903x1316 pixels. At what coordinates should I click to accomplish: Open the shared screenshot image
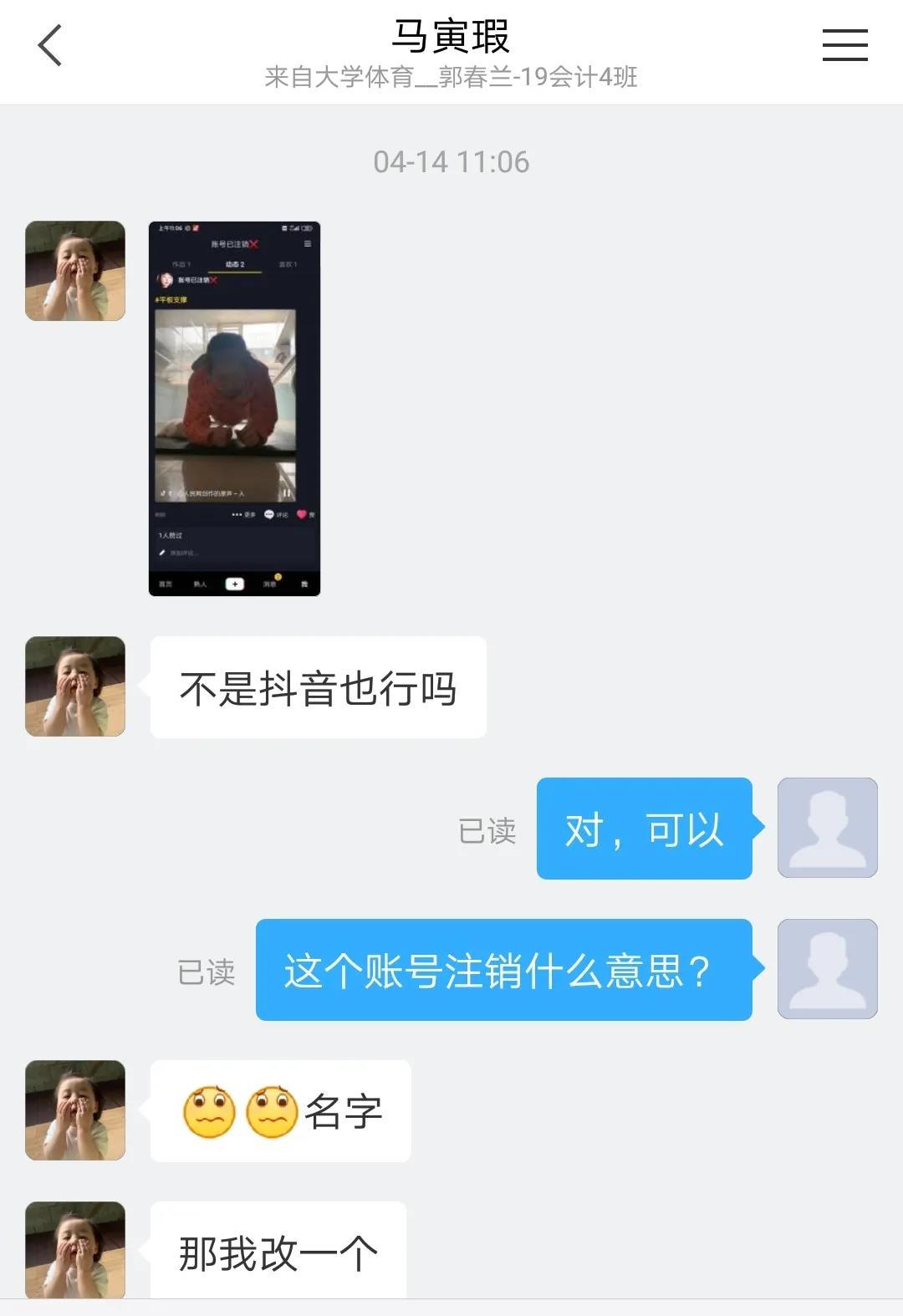click(234, 408)
